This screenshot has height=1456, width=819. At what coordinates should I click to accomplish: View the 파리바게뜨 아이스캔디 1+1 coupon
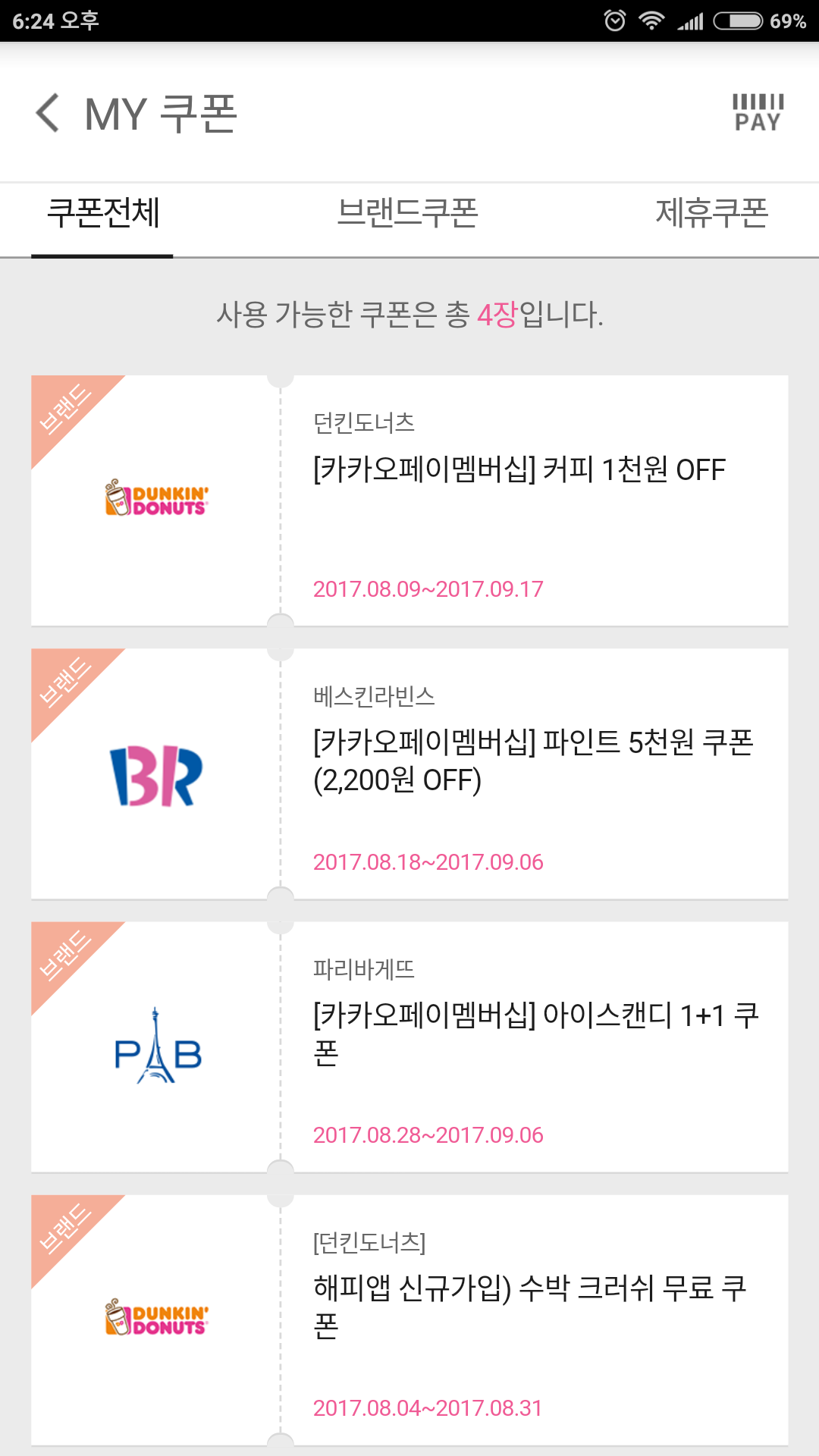point(409,1046)
